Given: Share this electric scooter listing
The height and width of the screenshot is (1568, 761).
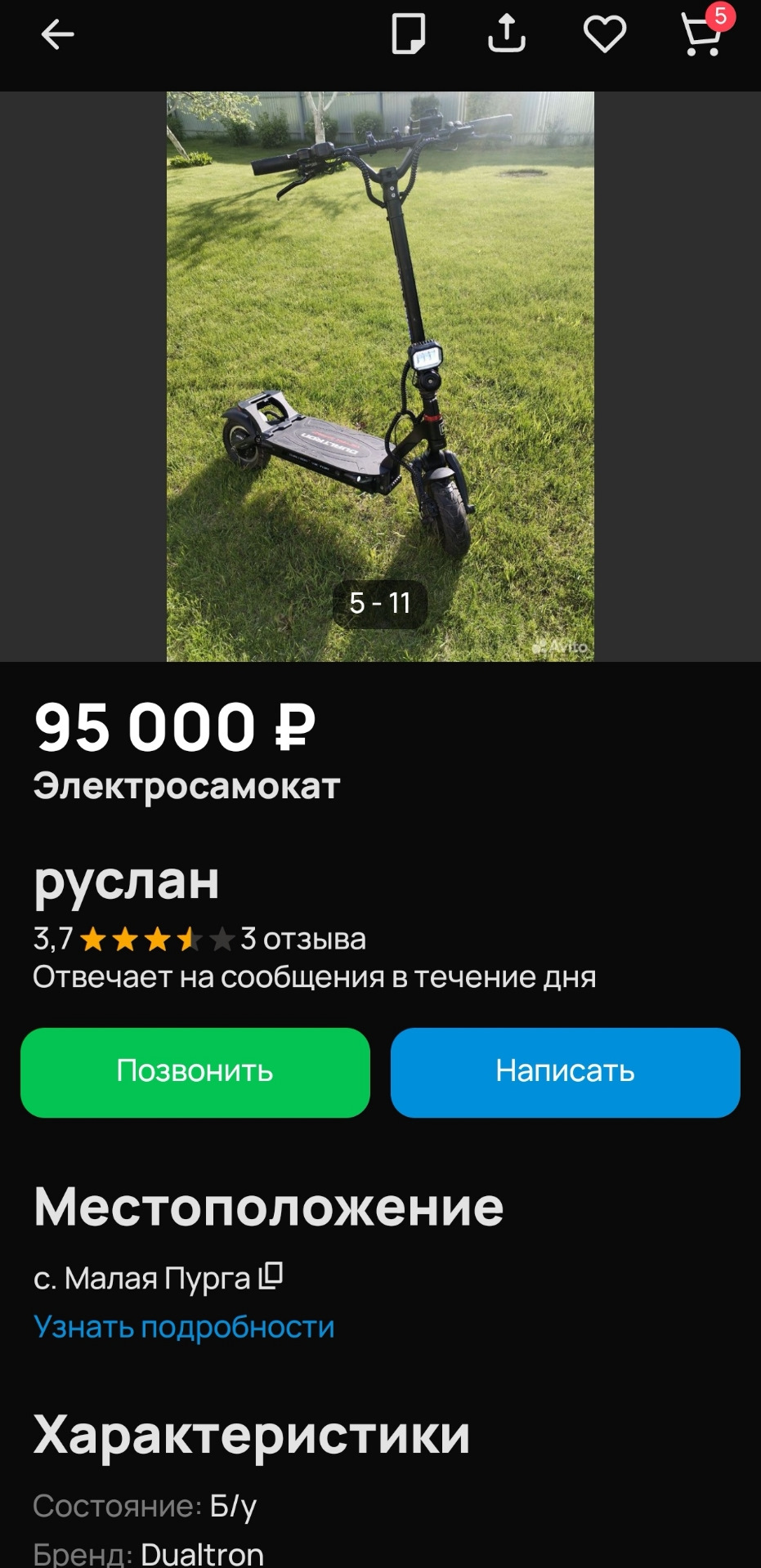Looking at the screenshot, I should click(x=506, y=35).
